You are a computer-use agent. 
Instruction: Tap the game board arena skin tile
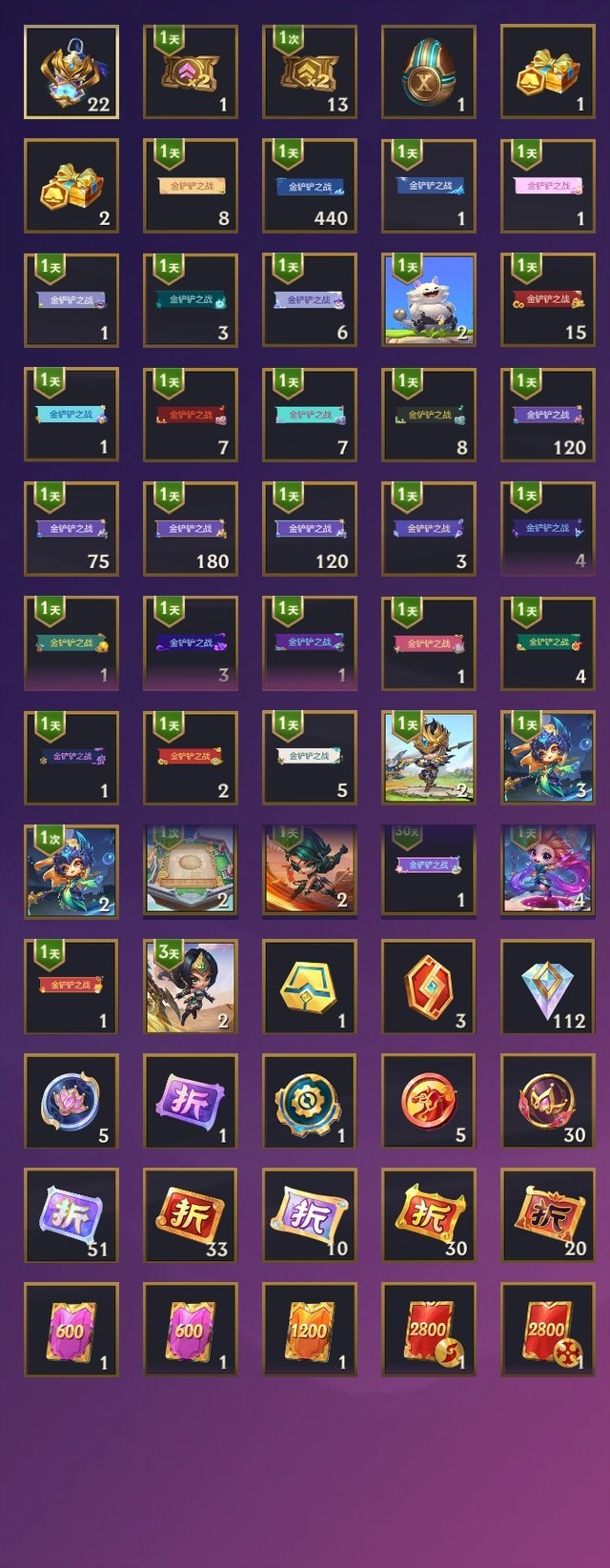(191, 872)
